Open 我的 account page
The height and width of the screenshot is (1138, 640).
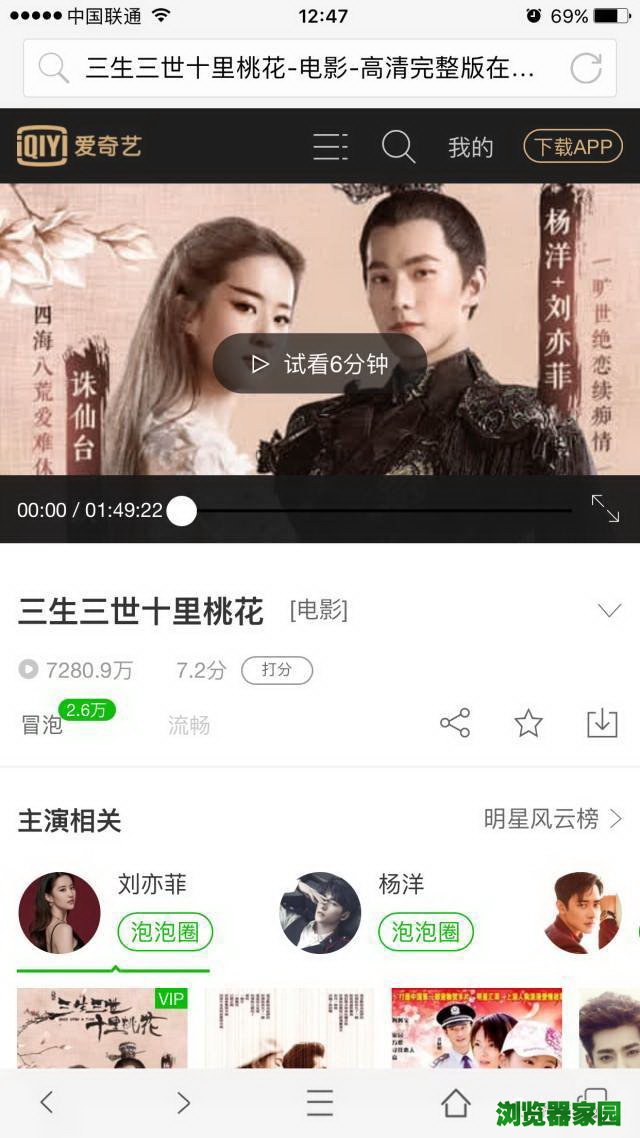[470, 147]
